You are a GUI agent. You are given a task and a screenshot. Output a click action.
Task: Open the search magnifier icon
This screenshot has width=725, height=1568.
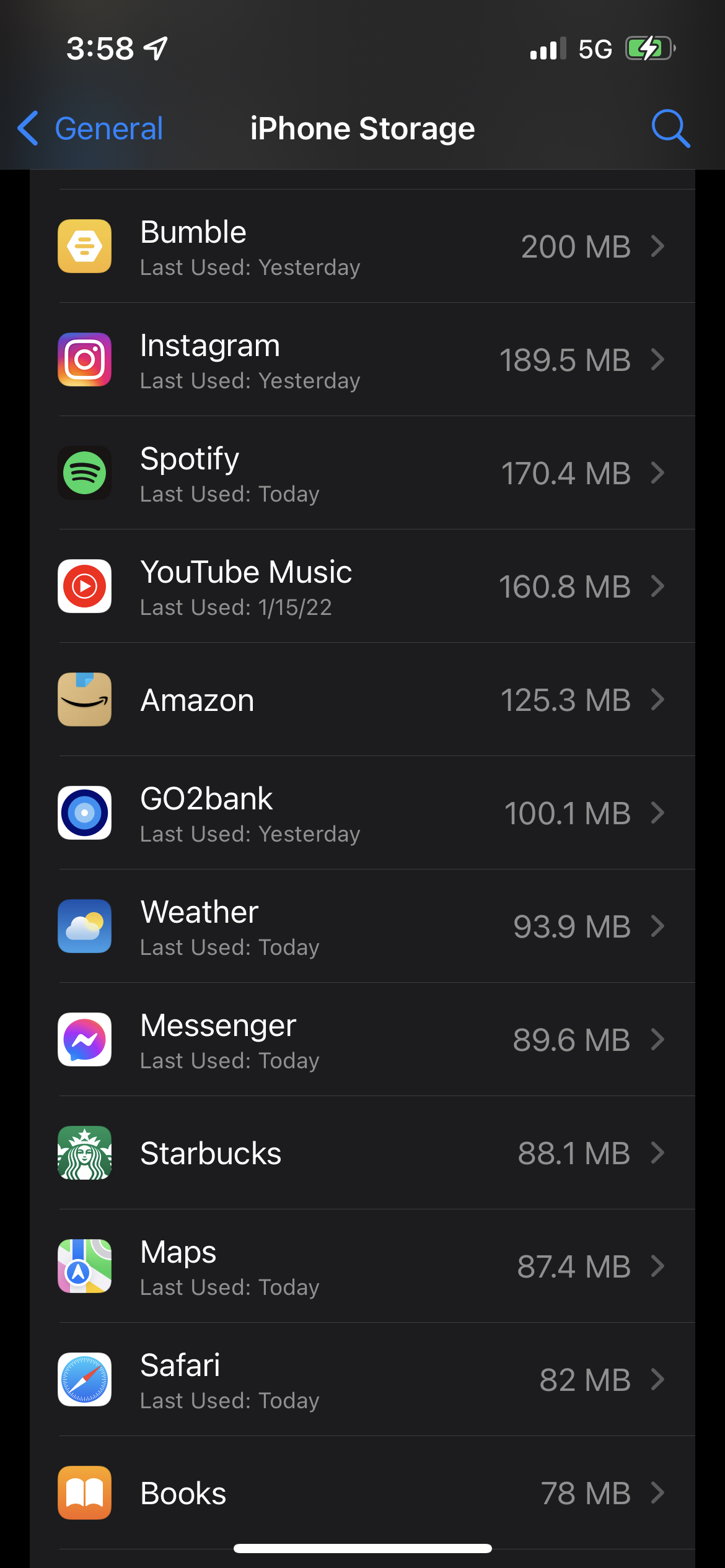coord(670,129)
